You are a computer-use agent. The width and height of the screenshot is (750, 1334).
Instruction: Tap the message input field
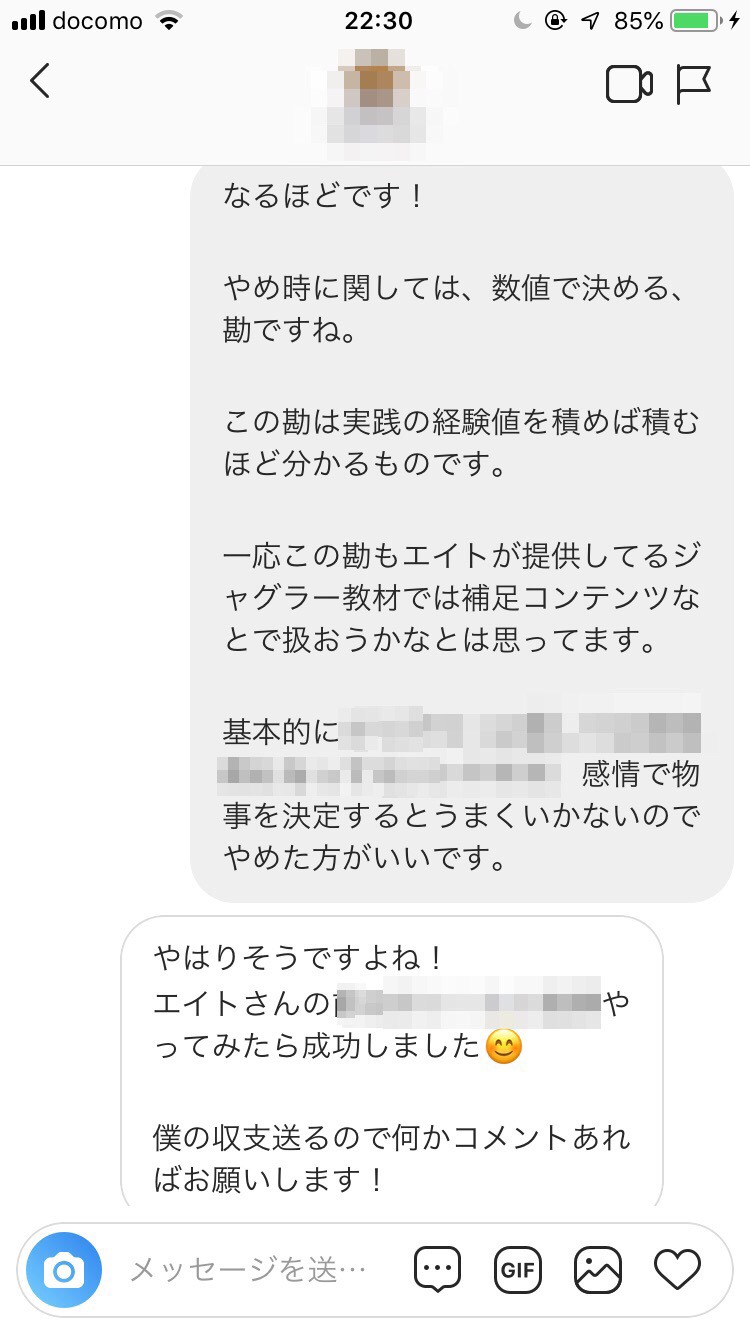[x=250, y=1270]
